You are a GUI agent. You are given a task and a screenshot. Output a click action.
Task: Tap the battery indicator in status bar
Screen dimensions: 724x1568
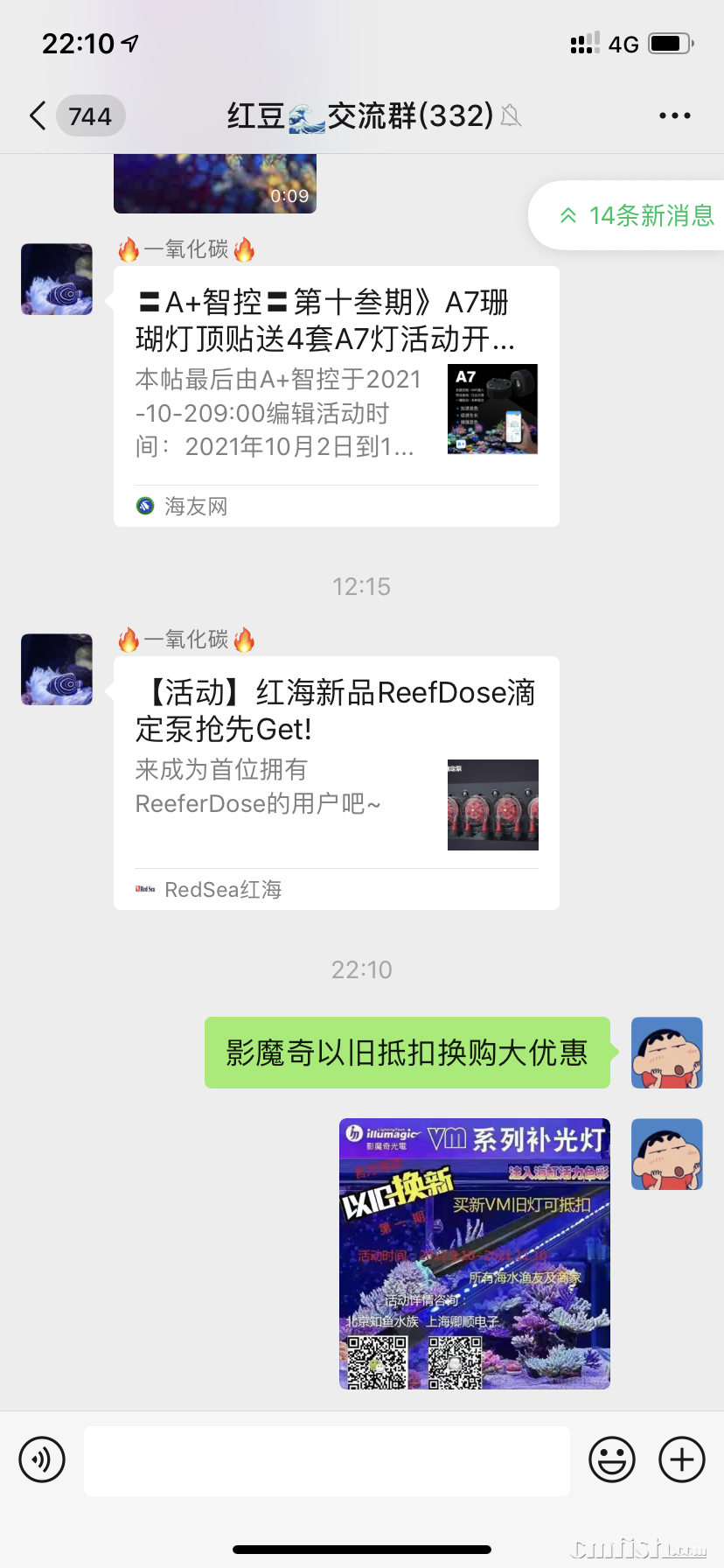pos(670,42)
